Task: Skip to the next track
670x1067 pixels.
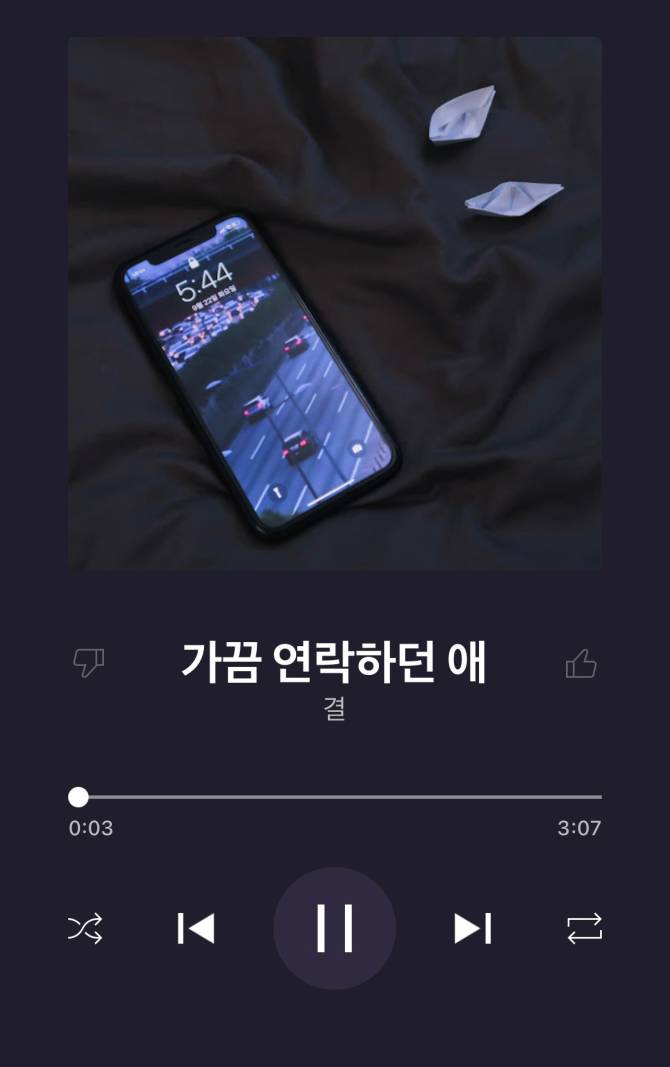Action: pyautogui.click(x=472, y=928)
